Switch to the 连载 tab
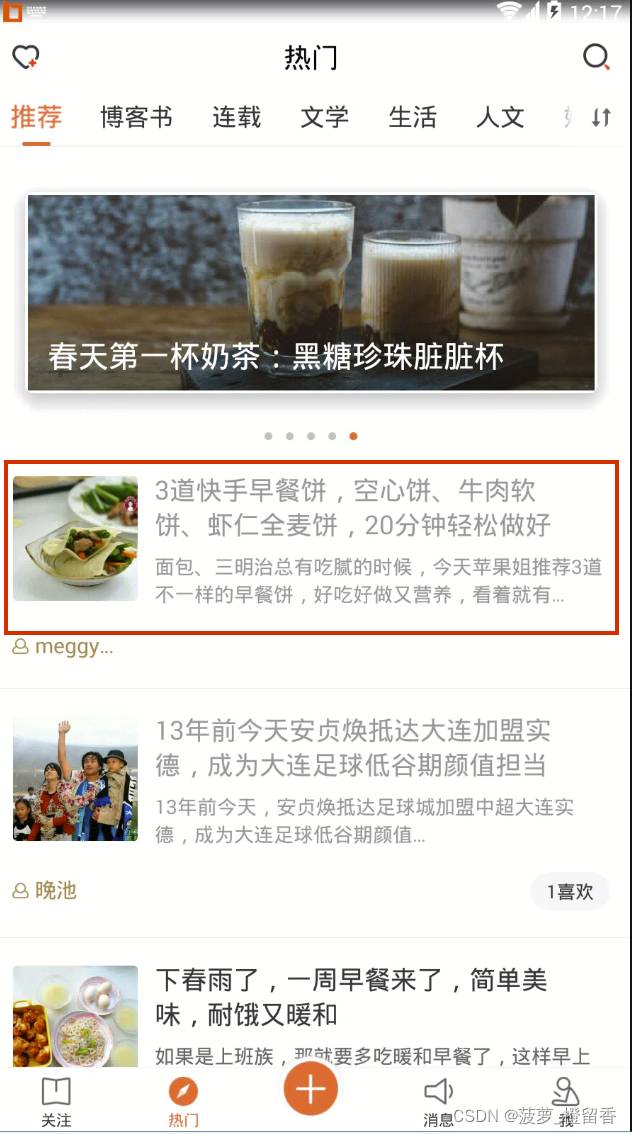632x1134 pixels. (236, 118)
